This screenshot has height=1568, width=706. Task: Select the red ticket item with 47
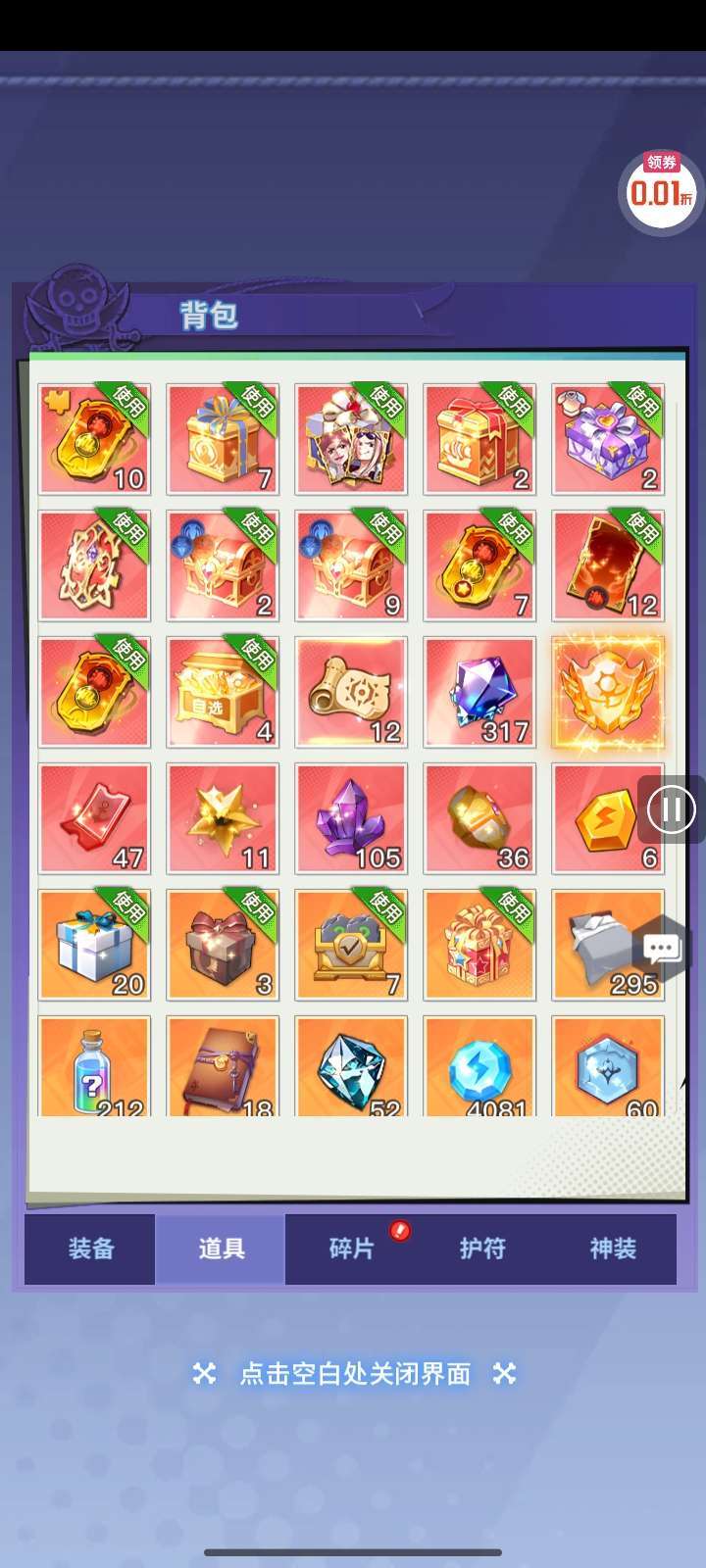[94, 818]
